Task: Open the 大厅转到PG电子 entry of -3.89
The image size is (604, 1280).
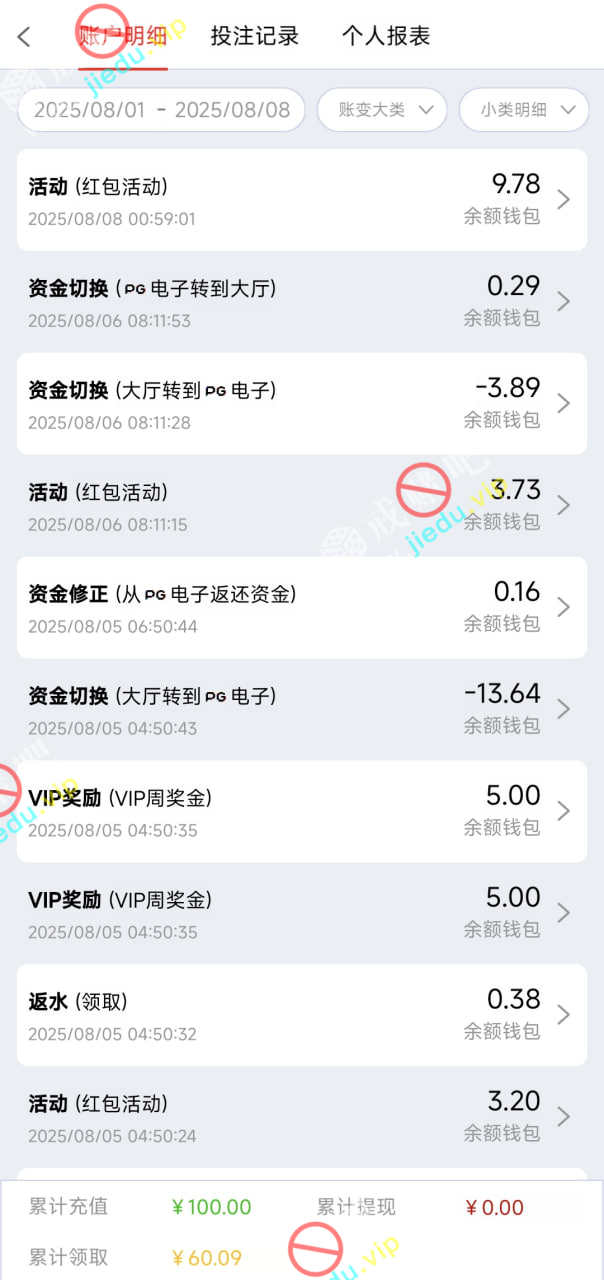Action: (301, 404)
